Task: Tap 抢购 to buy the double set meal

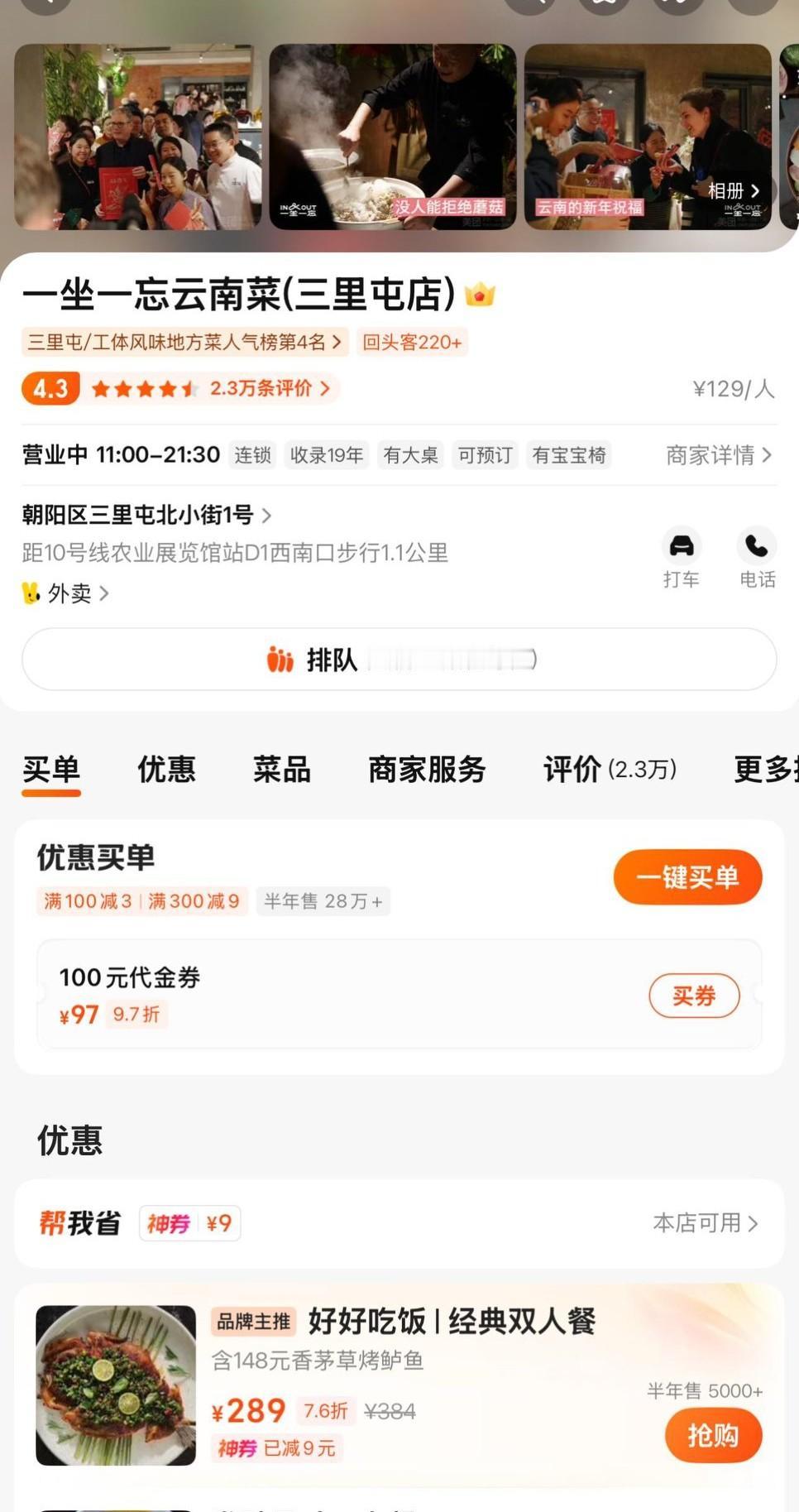Action: (x=713, y=1436)
